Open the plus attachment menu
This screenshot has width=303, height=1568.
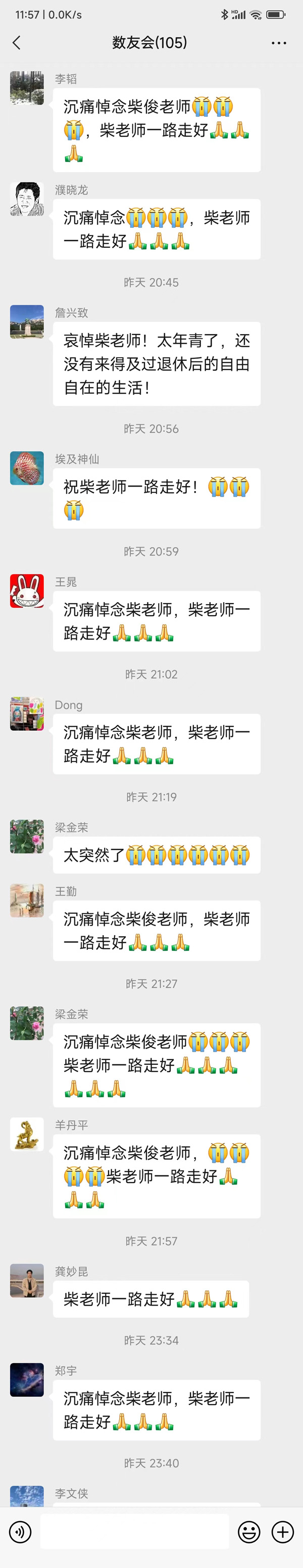click(x=283, y=1532)
